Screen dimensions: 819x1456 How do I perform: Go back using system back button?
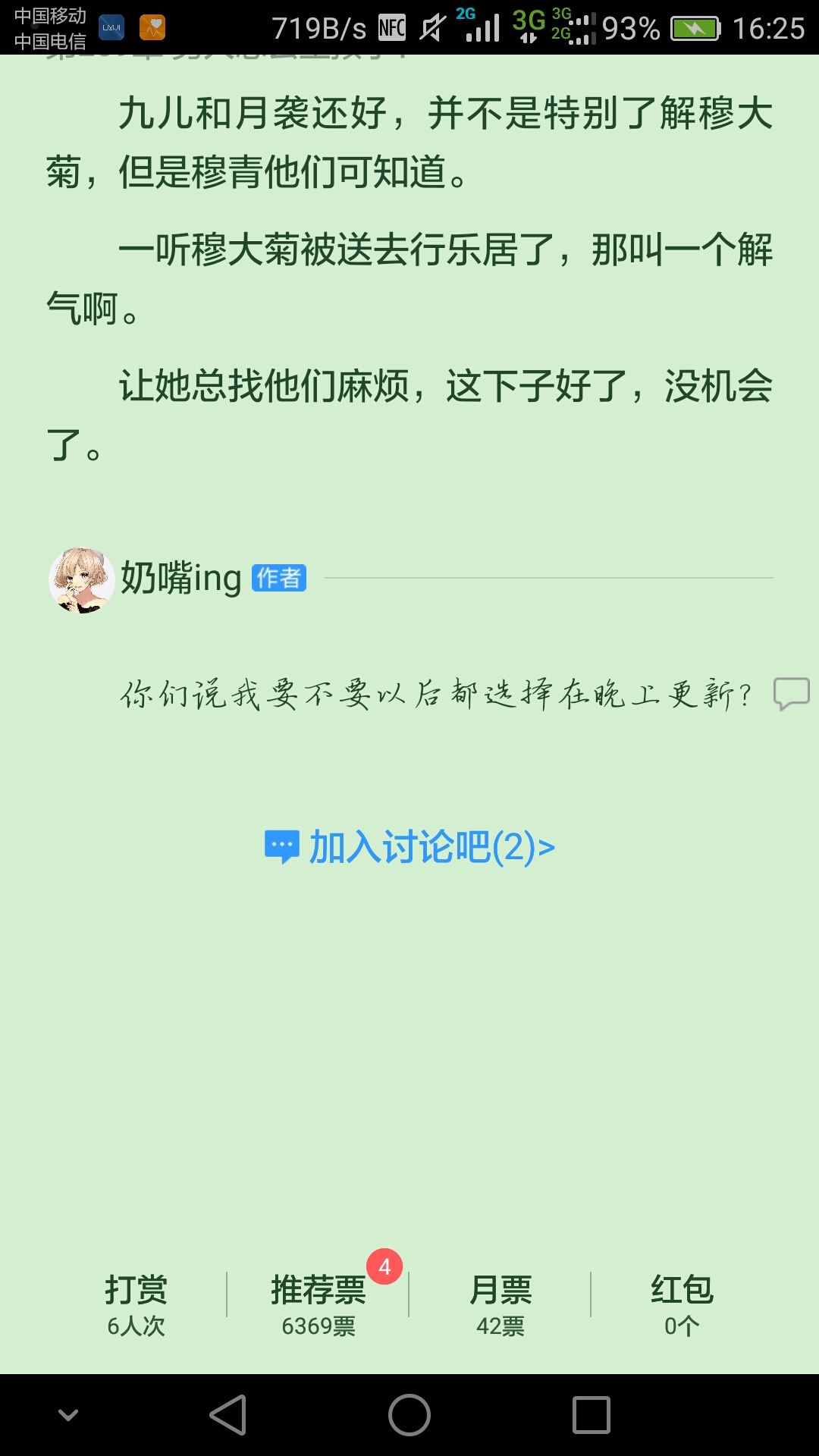click(228, 1415)
